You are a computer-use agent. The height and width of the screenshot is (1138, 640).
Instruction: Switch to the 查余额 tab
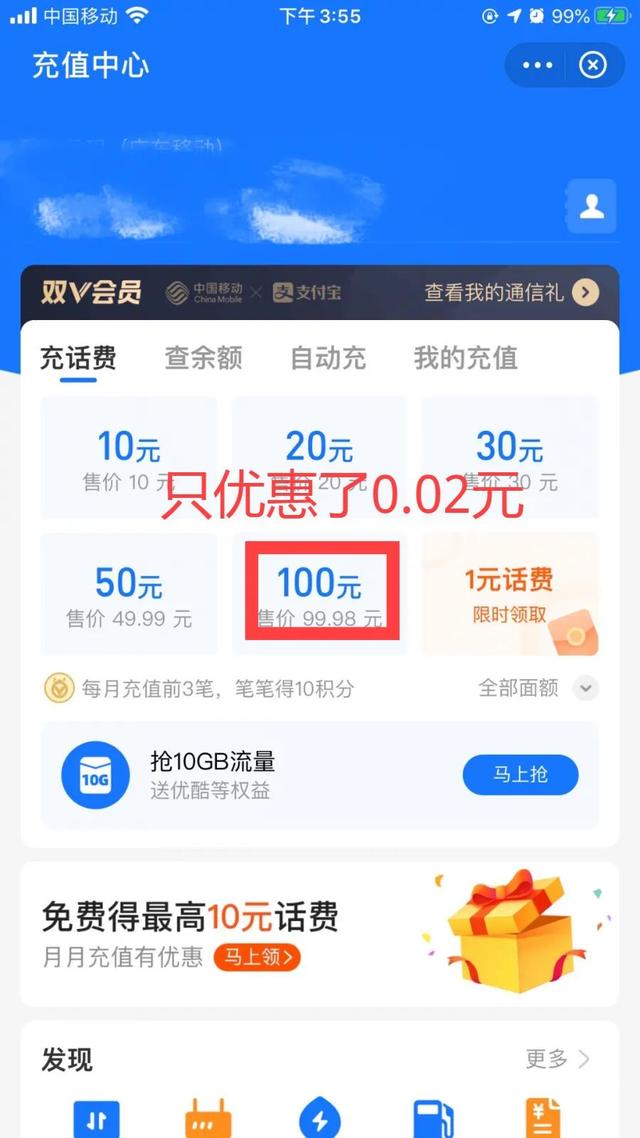tap(203, 358)
